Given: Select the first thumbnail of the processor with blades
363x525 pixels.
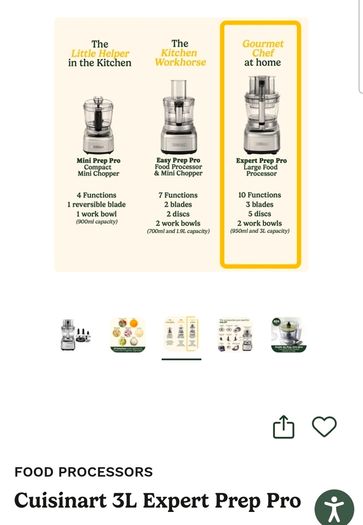Looking at the screenshot, I should click(74, 335).
